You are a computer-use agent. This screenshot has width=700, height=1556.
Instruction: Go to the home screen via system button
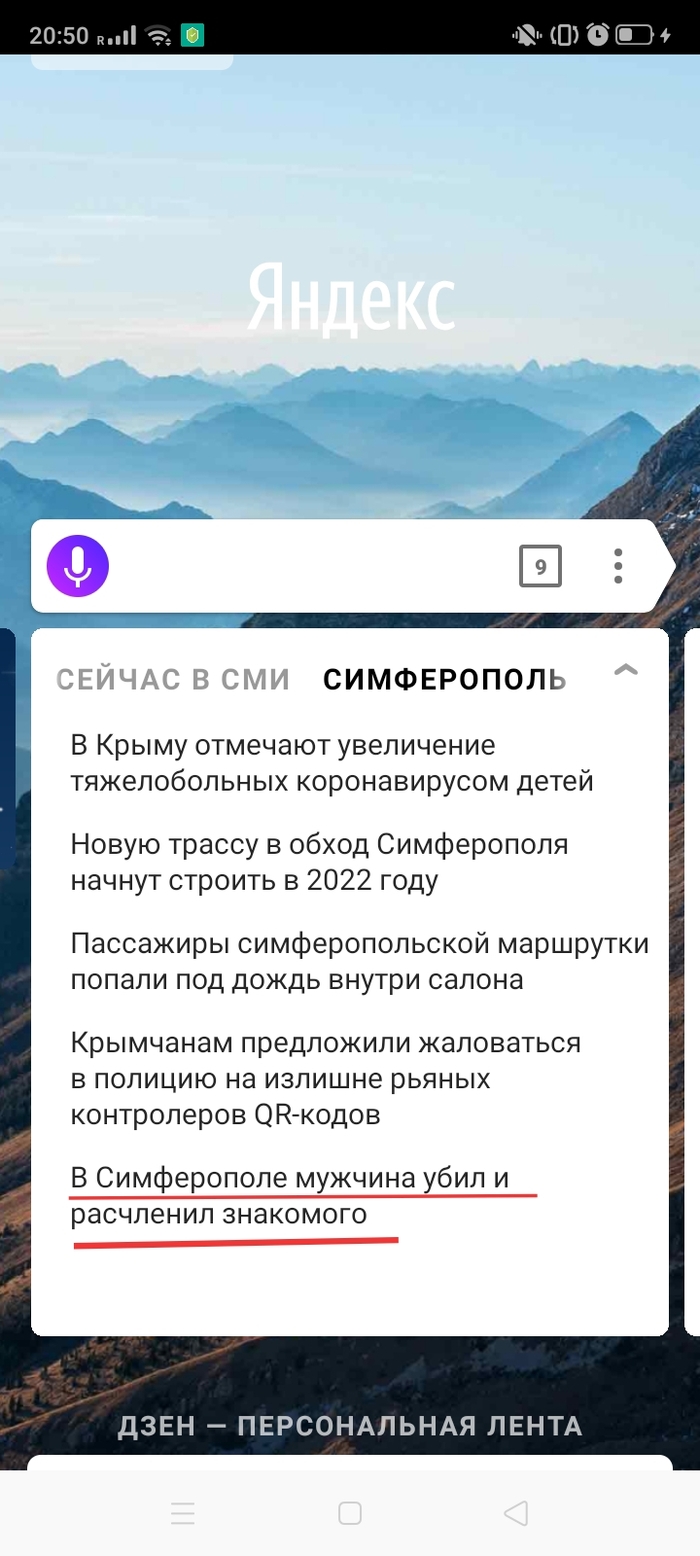pos(350,1513)
